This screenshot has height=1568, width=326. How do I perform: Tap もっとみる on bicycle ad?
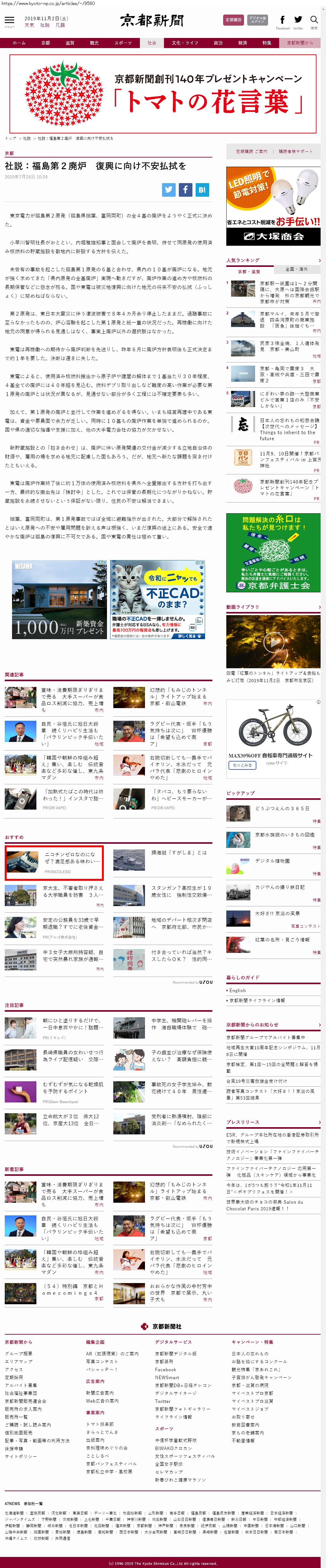pos(242,765)
